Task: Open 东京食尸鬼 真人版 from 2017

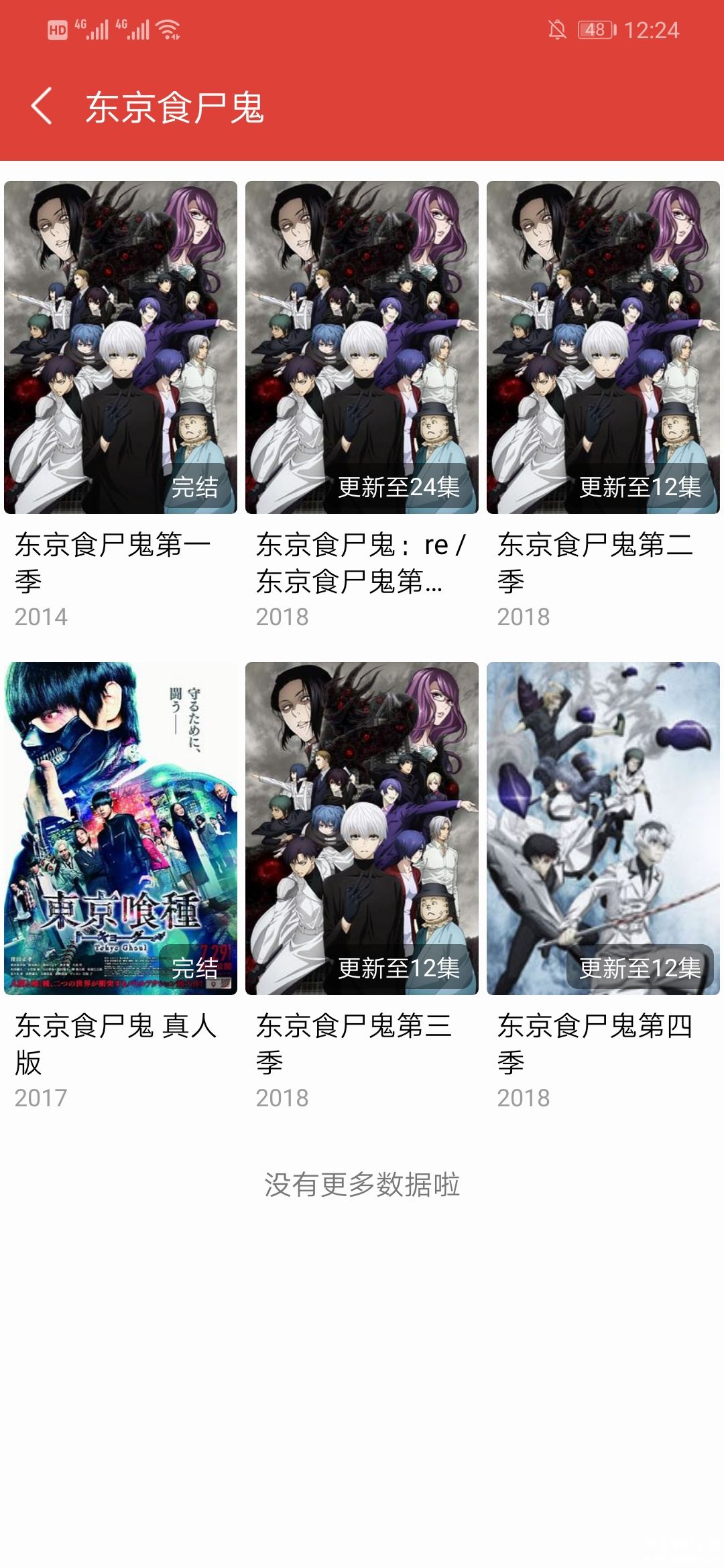Action: (121, 828)
